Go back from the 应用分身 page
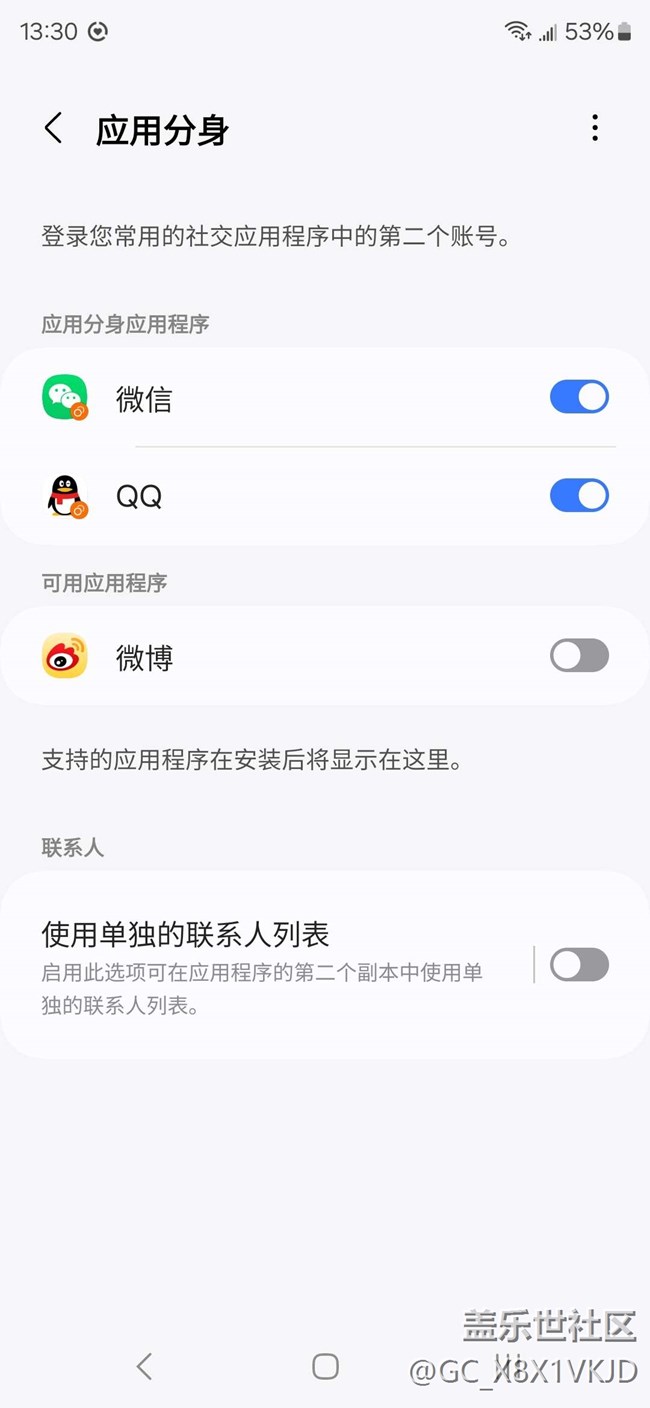The height and width of the screenshot is (1408, 650). click(x=54, y=128)
